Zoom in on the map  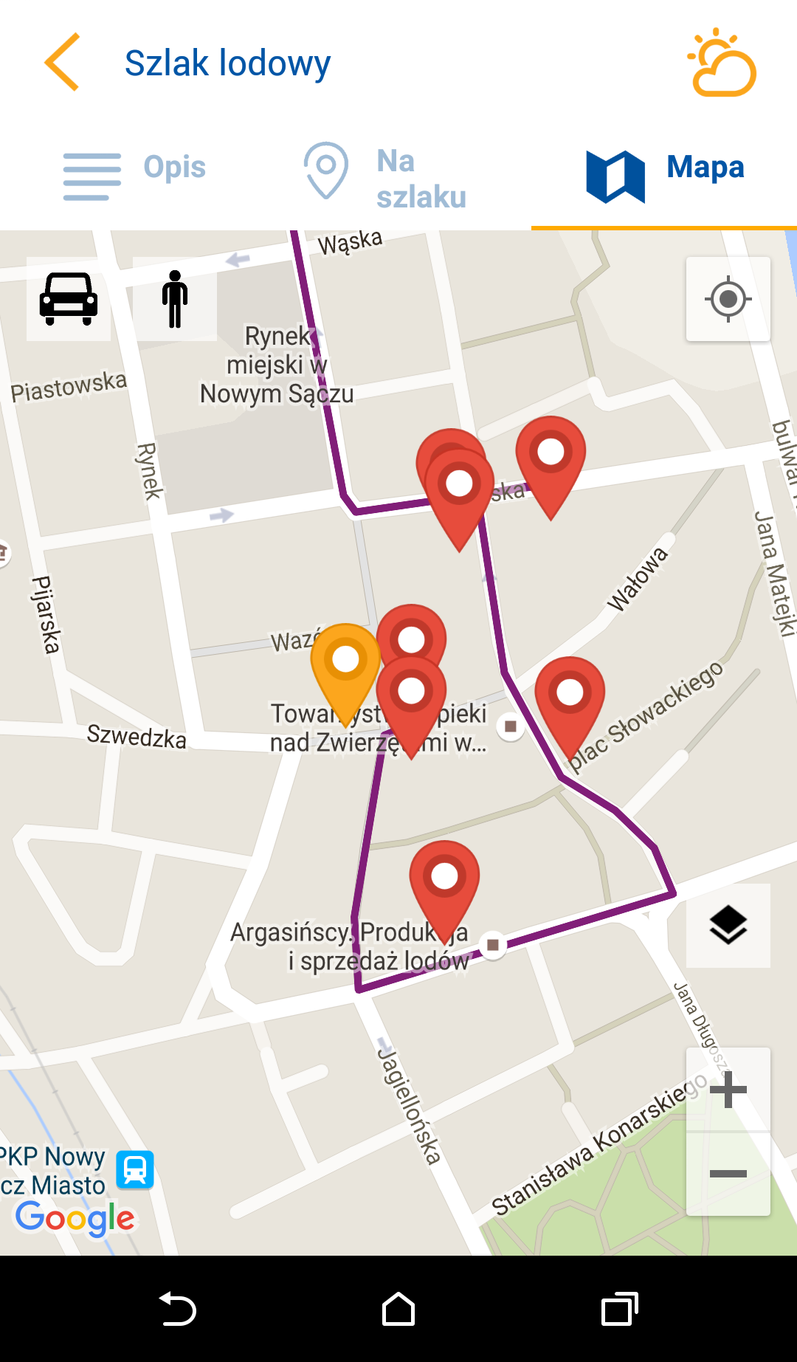point(728,1089)
